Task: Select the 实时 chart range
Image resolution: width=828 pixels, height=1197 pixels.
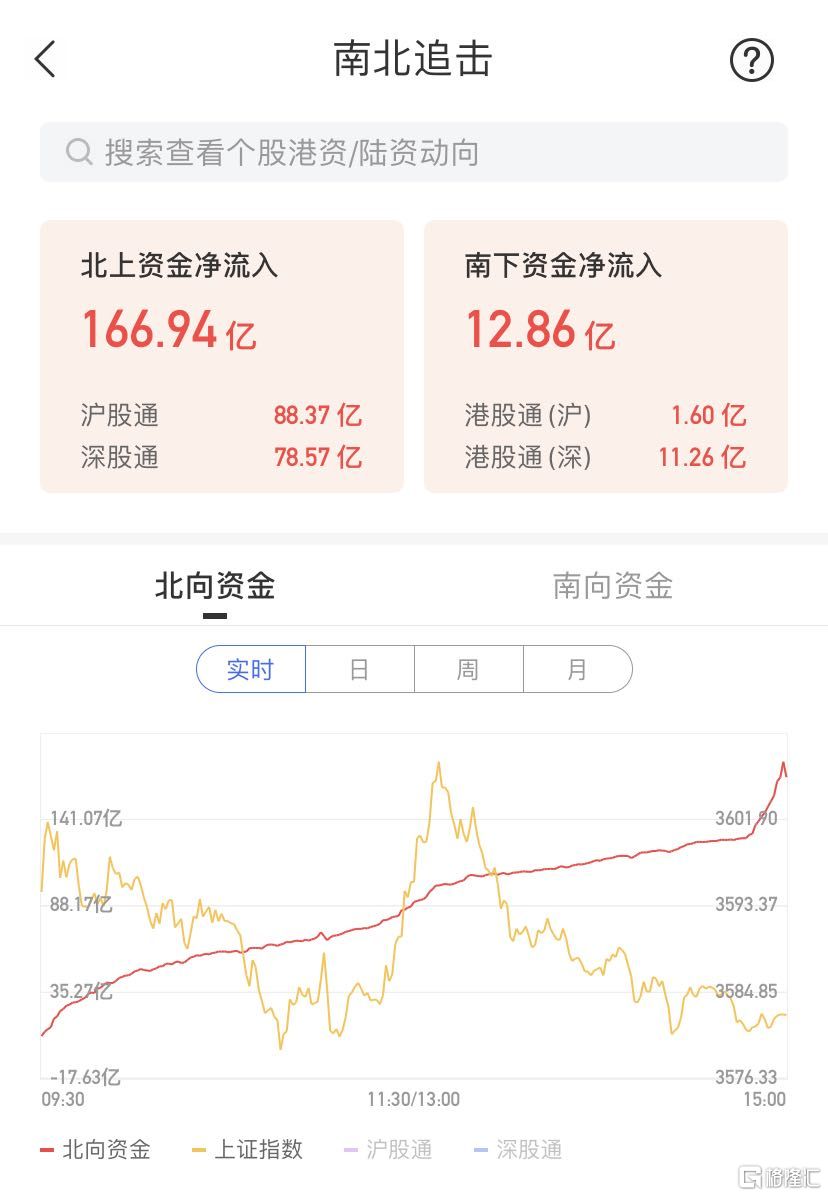Action: pos(251,669)
